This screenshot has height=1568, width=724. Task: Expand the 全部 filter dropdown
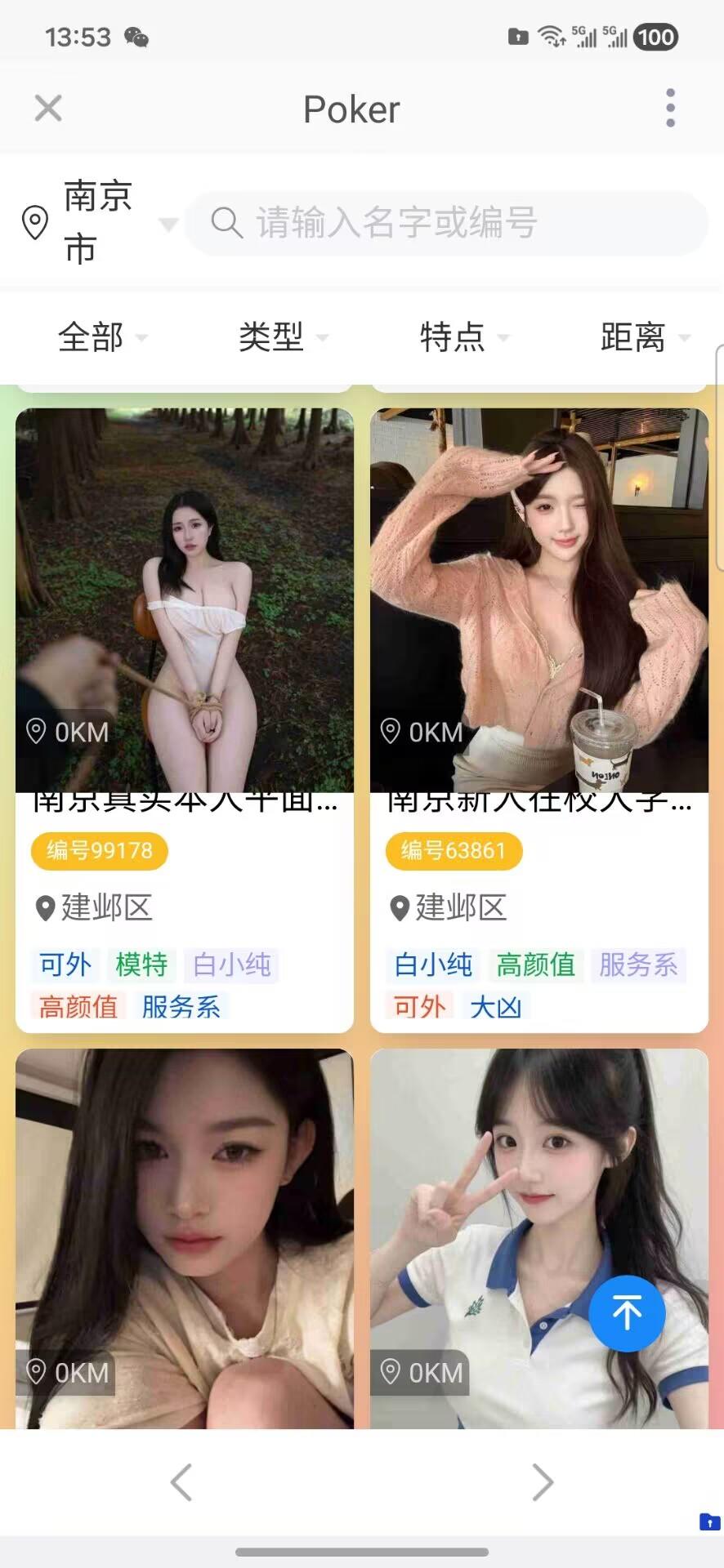(x=101, y=336)
